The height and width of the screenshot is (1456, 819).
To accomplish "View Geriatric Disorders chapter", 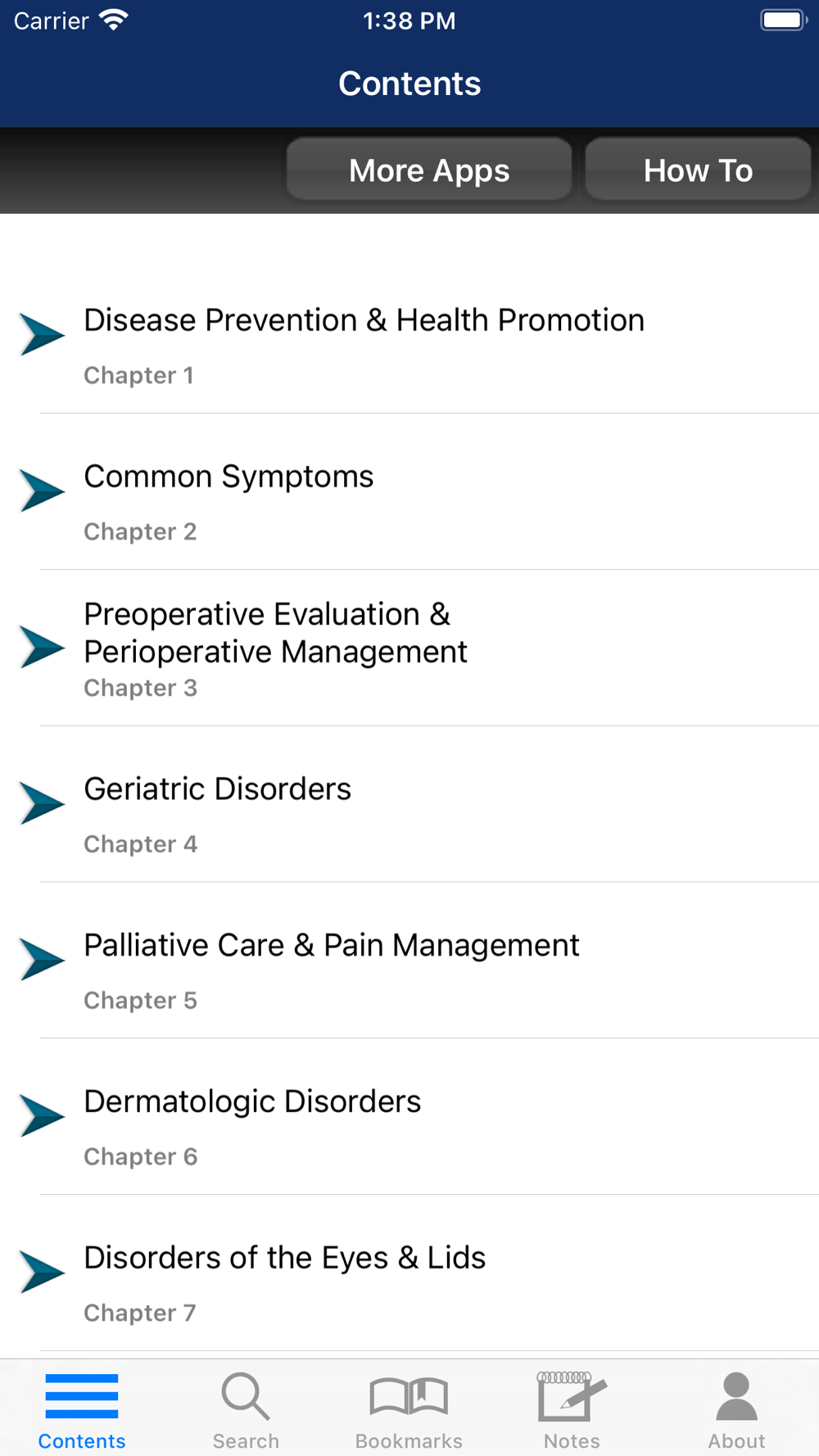I will [x=409, y=804].
